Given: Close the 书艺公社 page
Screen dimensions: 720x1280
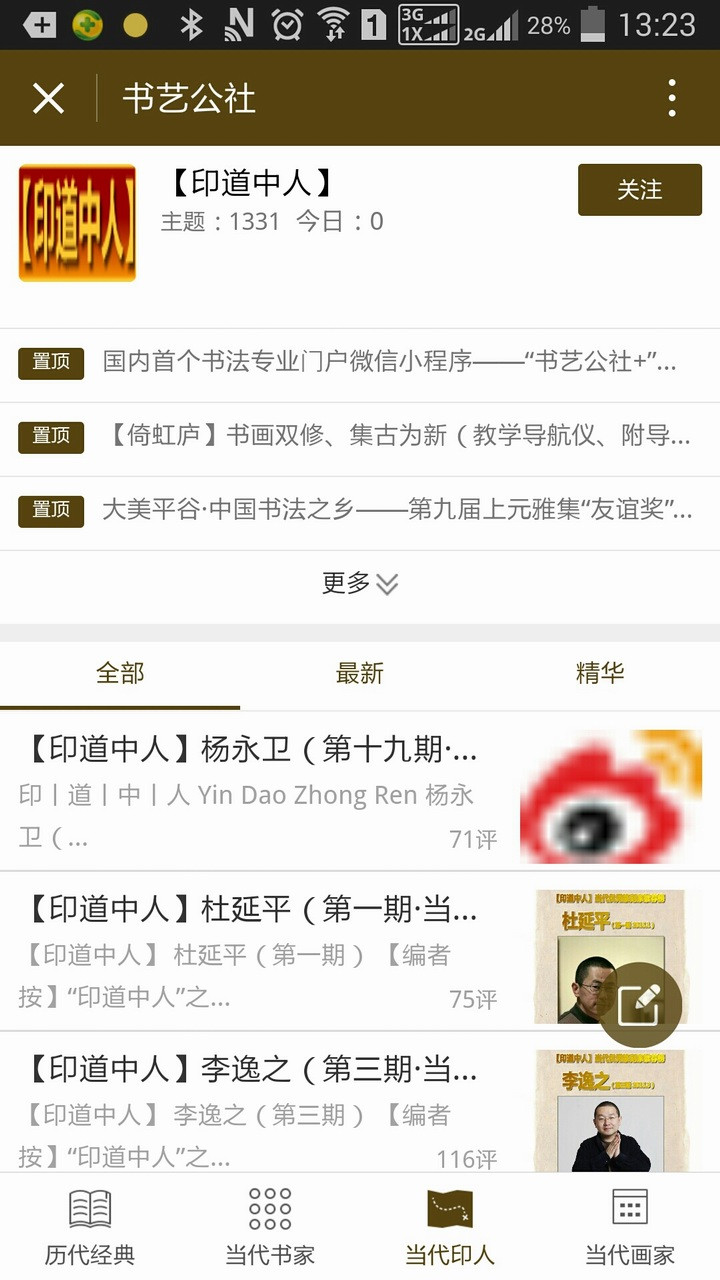Looking at the screenshot, I should (48, 98).
